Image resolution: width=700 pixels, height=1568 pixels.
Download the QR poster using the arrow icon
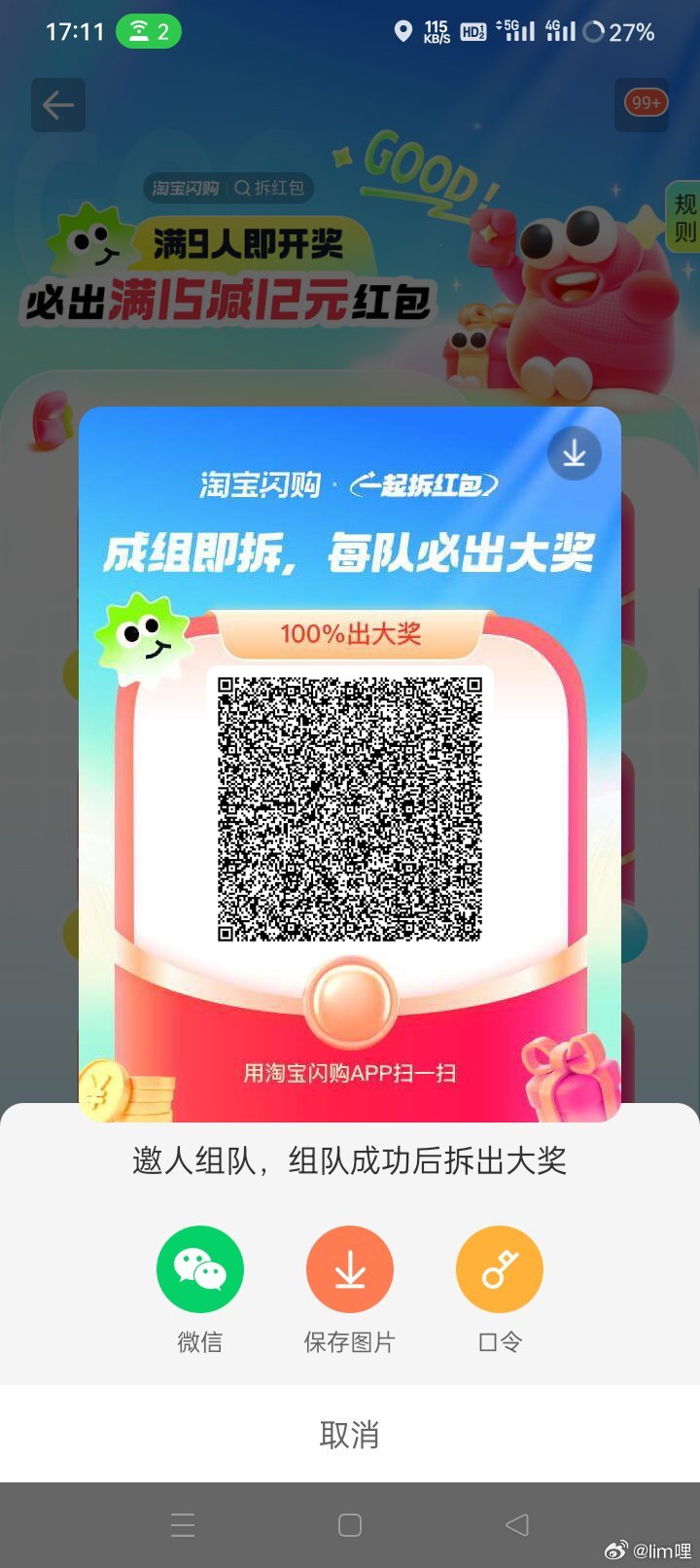pos(574,453)
